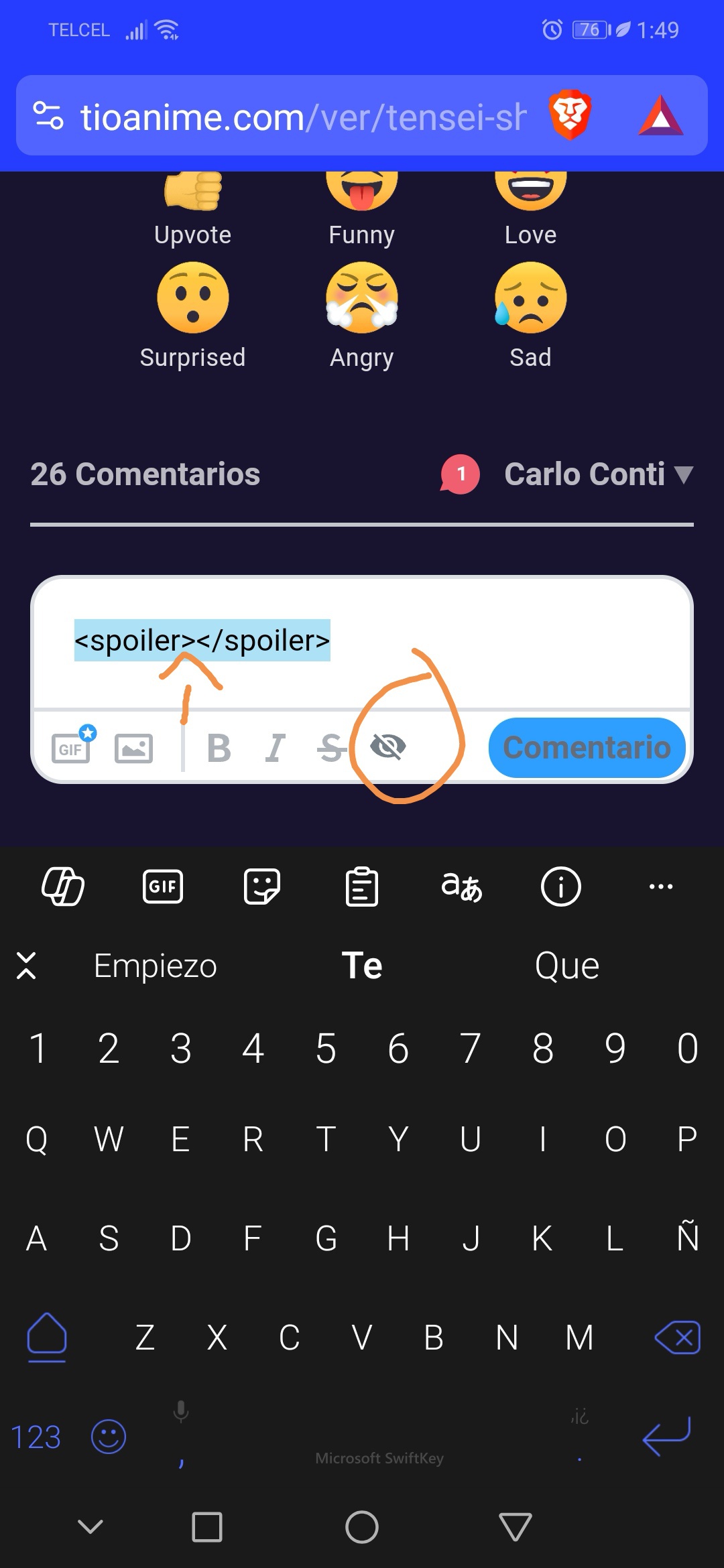Attach an image to the comment
724x1568 pixels.
133,748
